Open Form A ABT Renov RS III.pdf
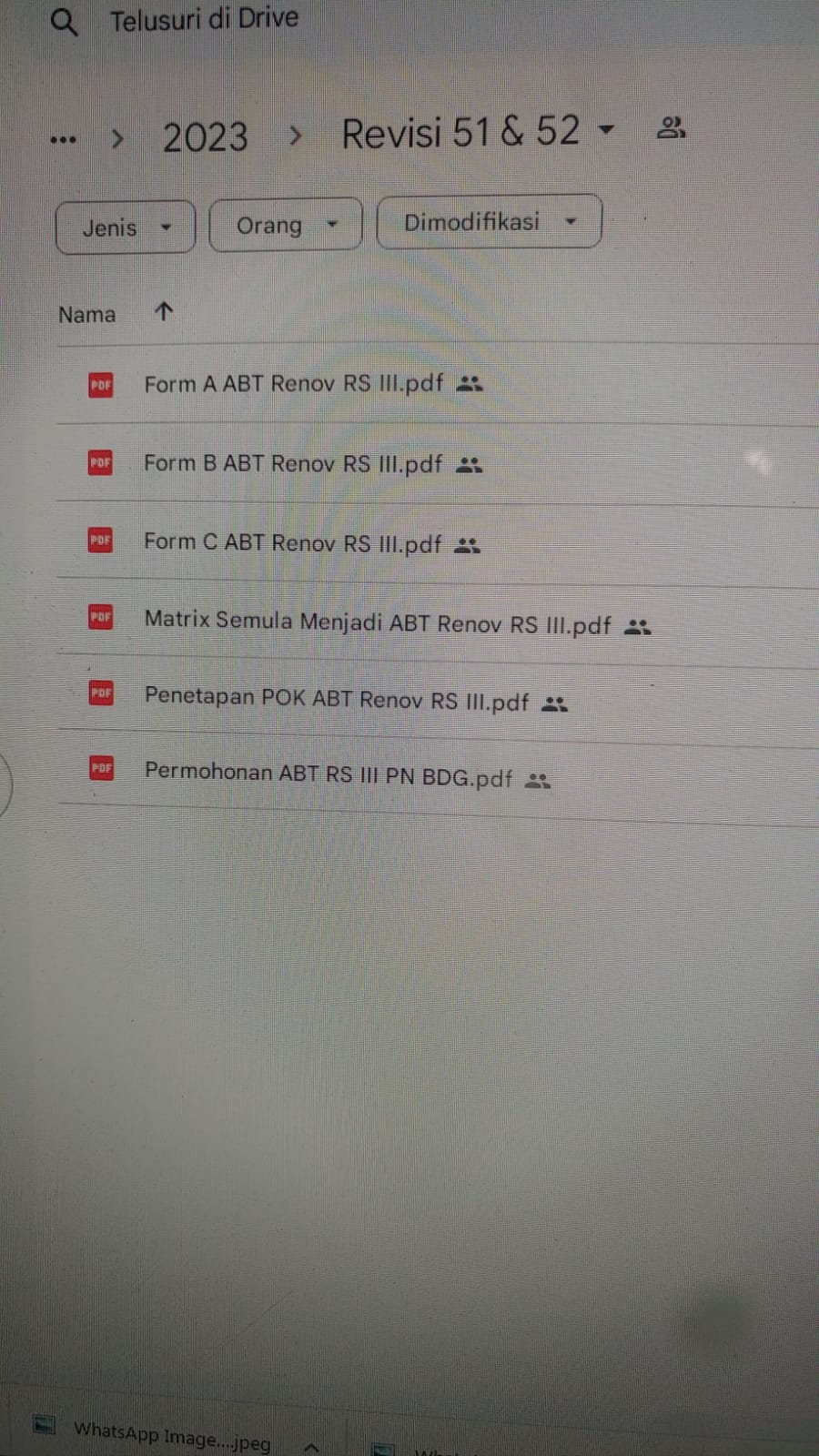The width and height of the screenshot is (819, 1456). (293, 383)
